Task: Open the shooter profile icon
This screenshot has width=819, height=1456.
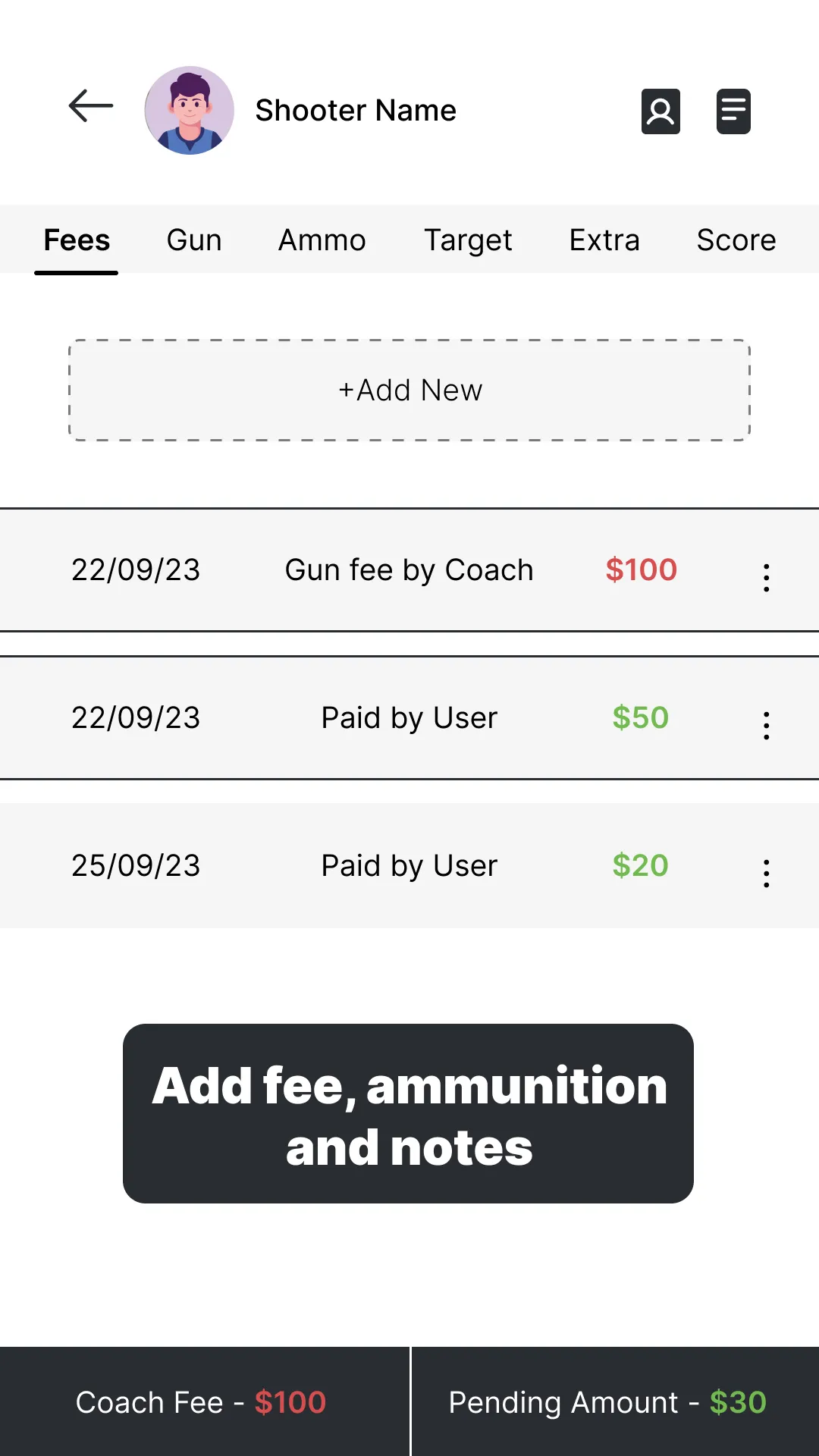Action: pos(661,111)
